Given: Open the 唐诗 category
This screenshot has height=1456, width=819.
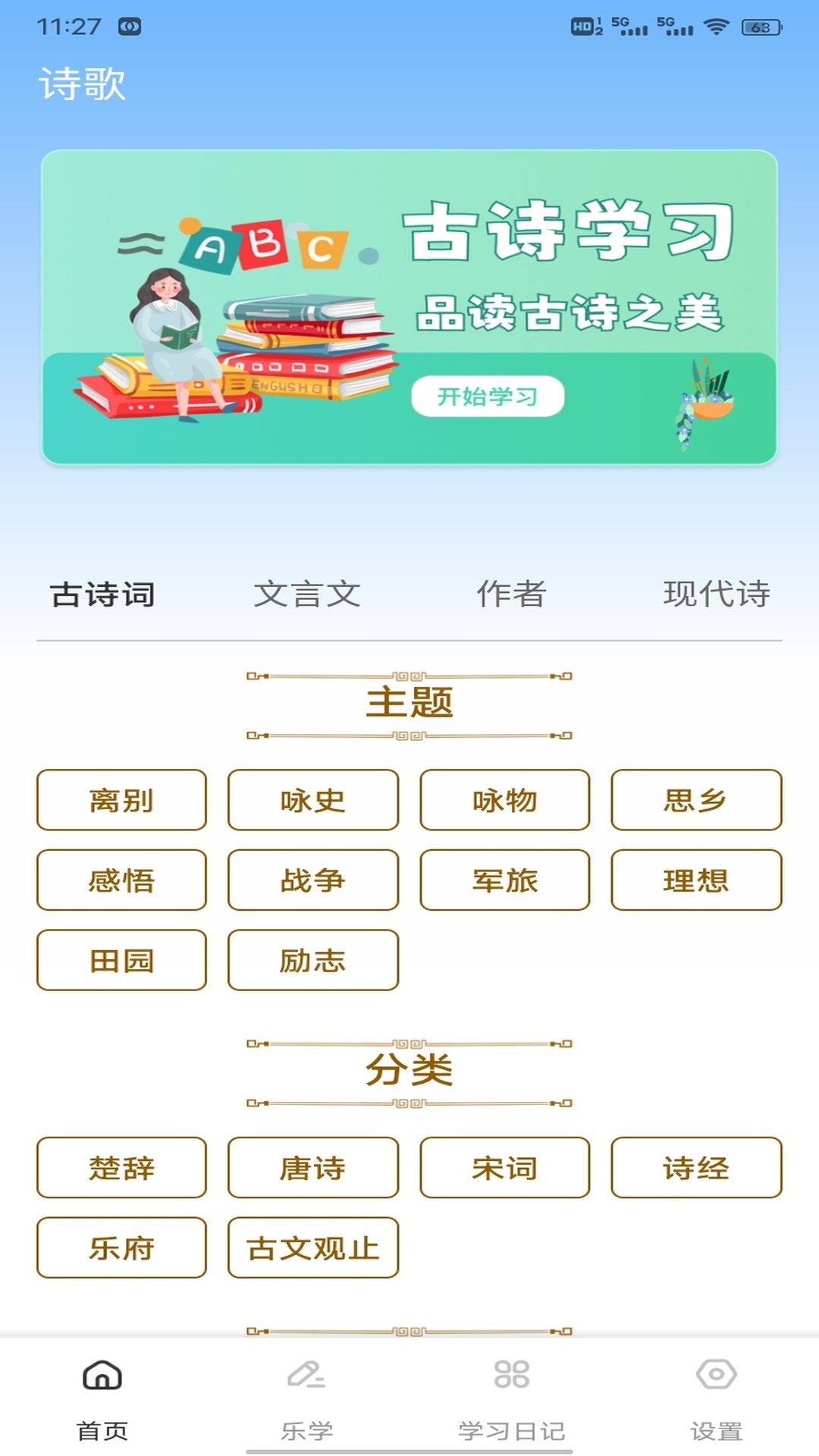Looking at the screenshot, I should coord(312,1169).
